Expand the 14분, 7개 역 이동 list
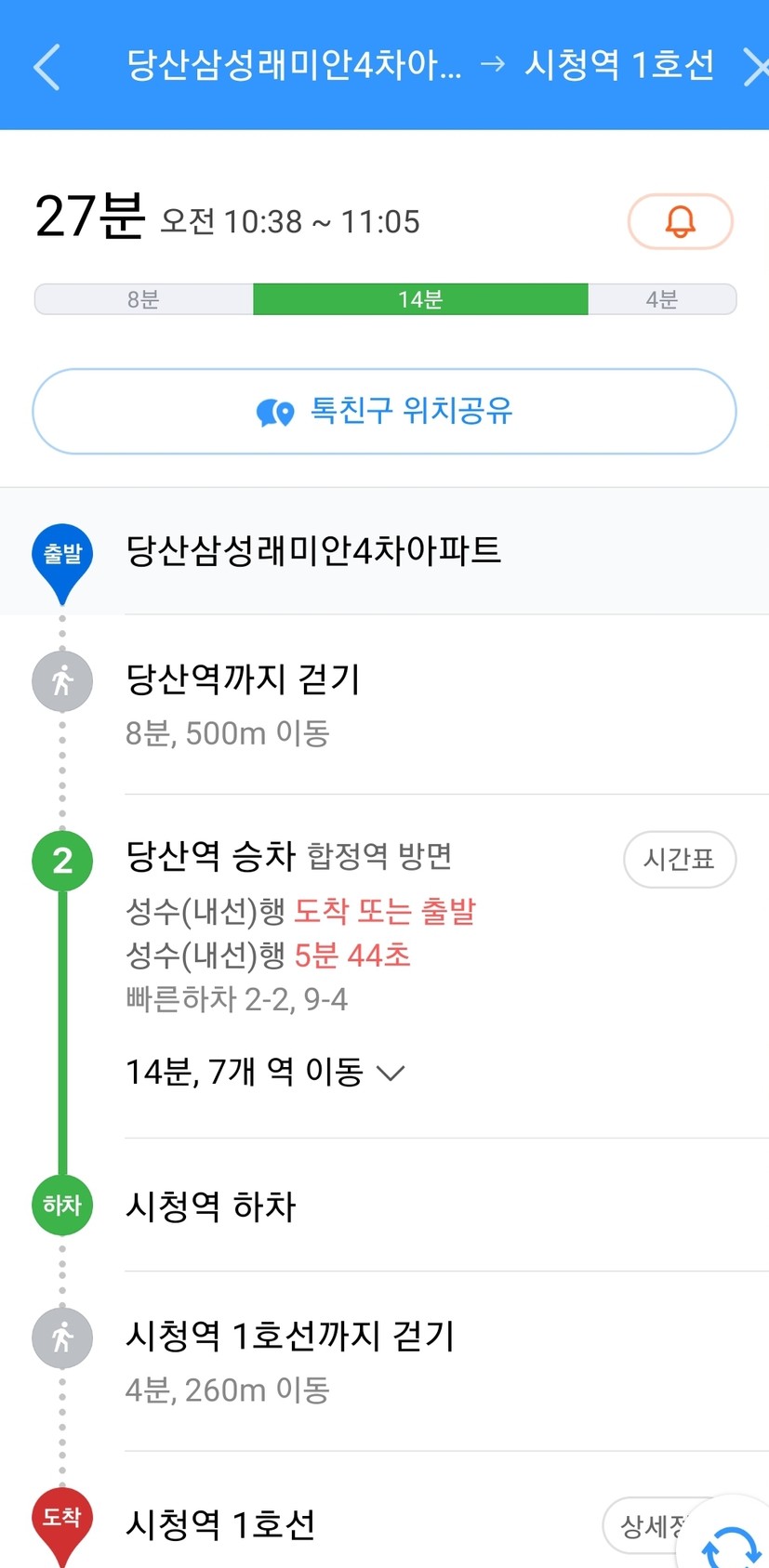The height and width of the screenshot is (1568, 769). pos(266,1072)
